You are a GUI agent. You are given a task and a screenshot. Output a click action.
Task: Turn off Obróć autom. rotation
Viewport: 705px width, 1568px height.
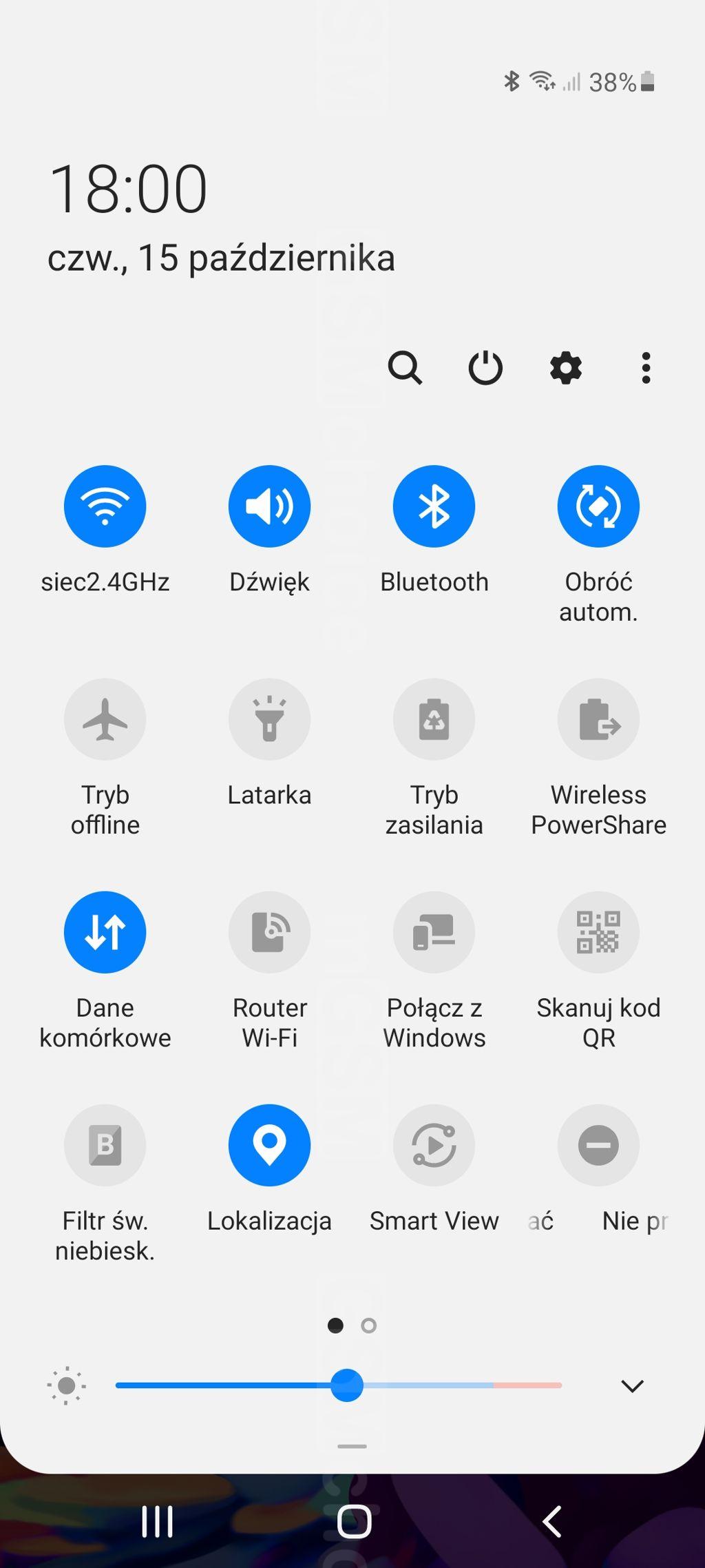598,506
